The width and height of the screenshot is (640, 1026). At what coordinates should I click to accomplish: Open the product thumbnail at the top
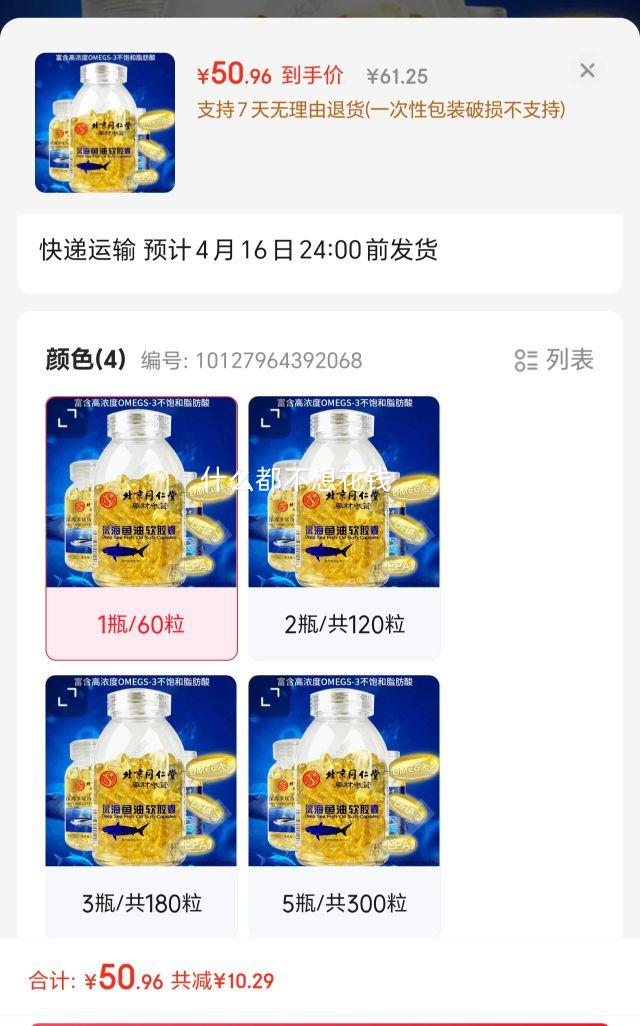[105, 122]
